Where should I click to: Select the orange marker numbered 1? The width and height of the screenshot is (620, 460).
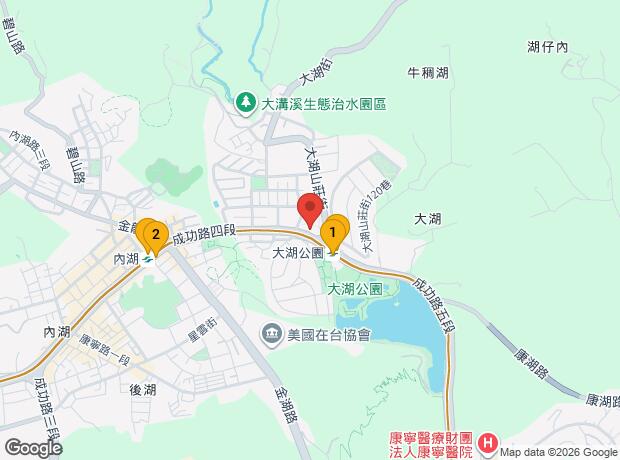pyautogui.click(x=334, y=231)
